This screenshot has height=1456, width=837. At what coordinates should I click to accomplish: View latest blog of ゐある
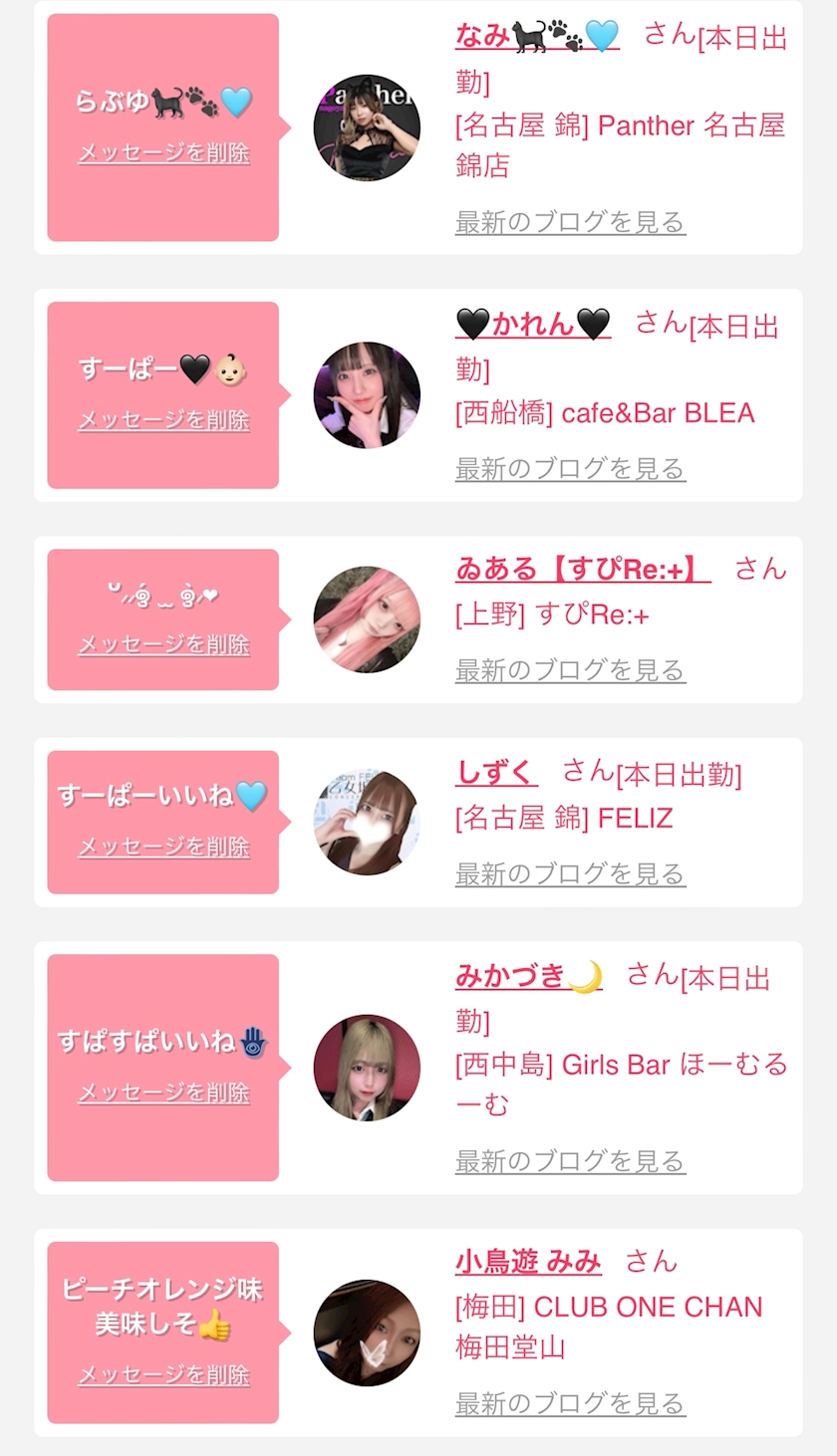pyautogui.click(x=570, y=671)
